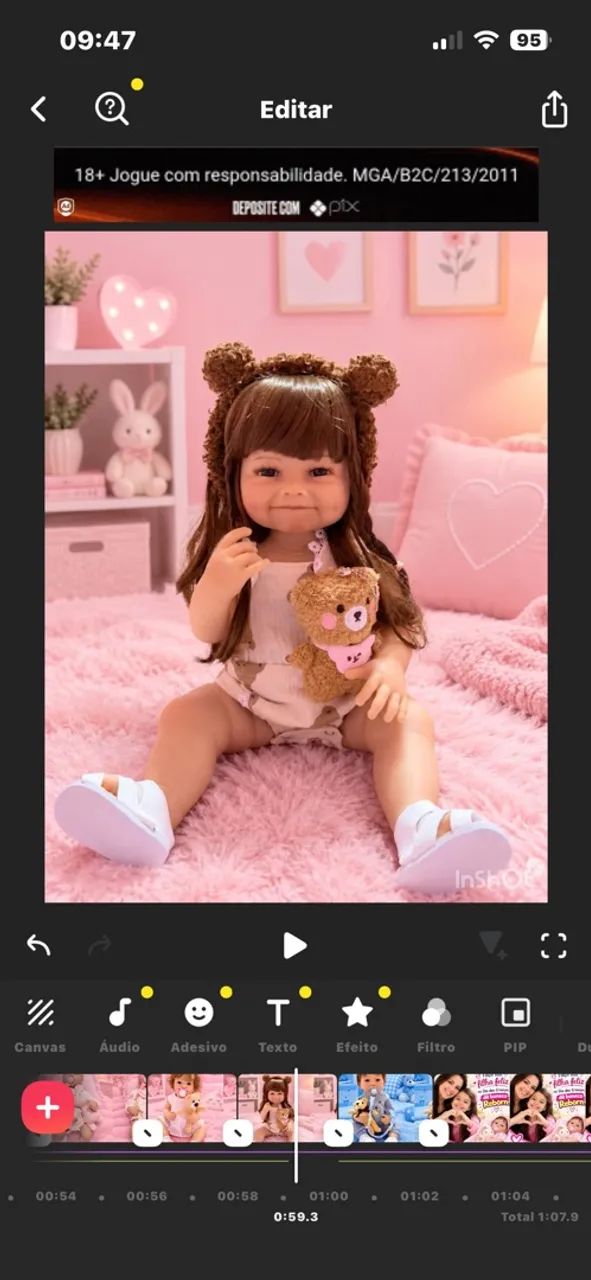This screenshot has width=591, height=1280.
Task: Undo the last edit
Action: point(38,945)
